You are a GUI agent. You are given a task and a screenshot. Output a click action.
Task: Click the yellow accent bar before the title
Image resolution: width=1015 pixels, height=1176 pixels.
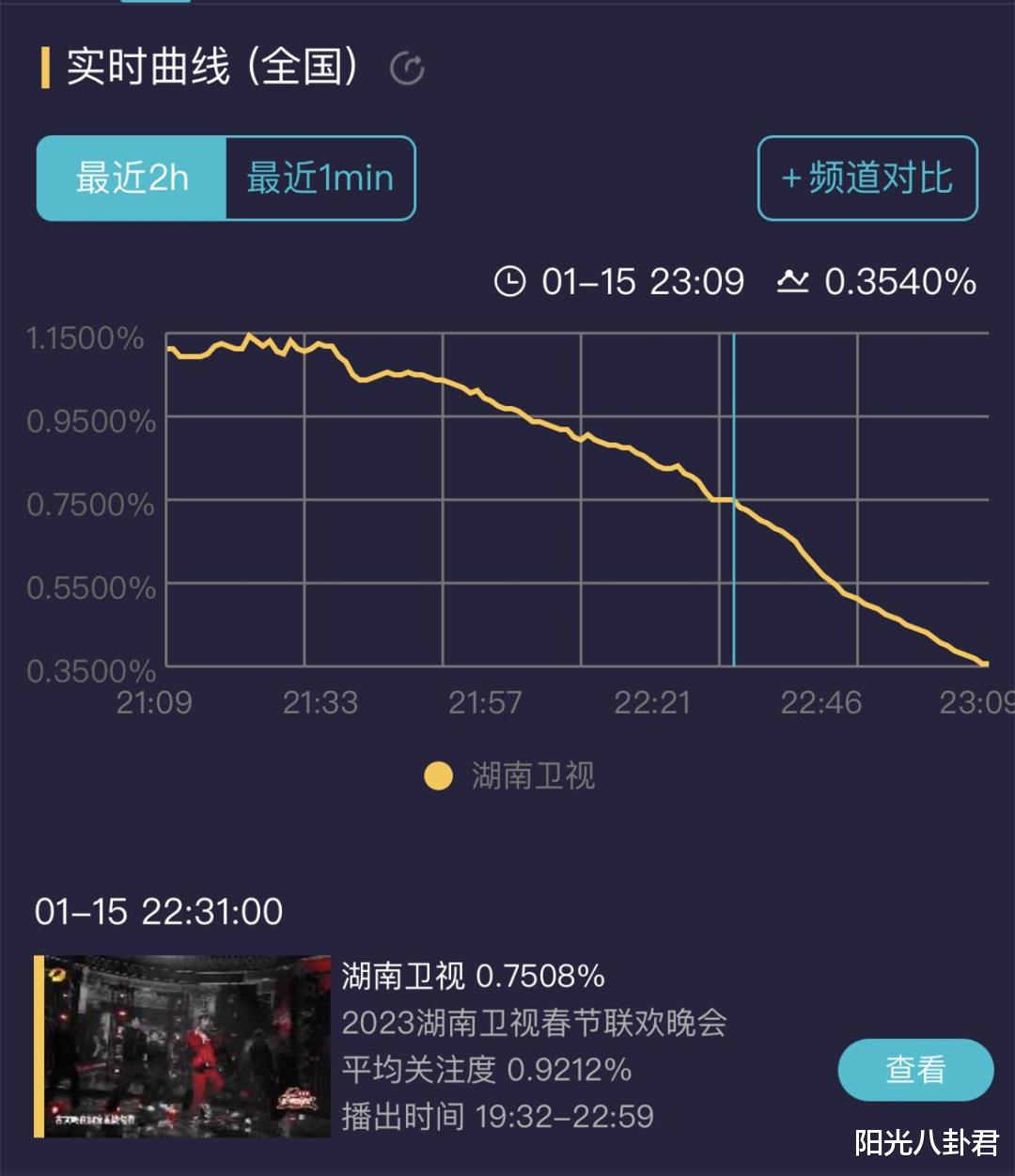pyautogui.click(x=44, y=69)
